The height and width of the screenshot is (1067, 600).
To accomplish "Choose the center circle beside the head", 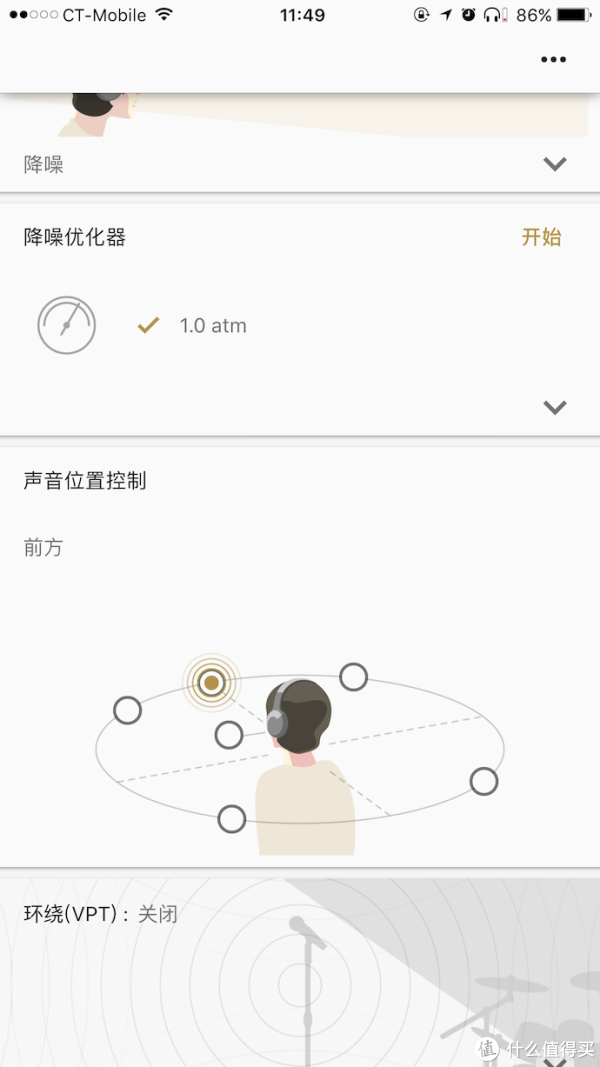I will tap(229, 735).
